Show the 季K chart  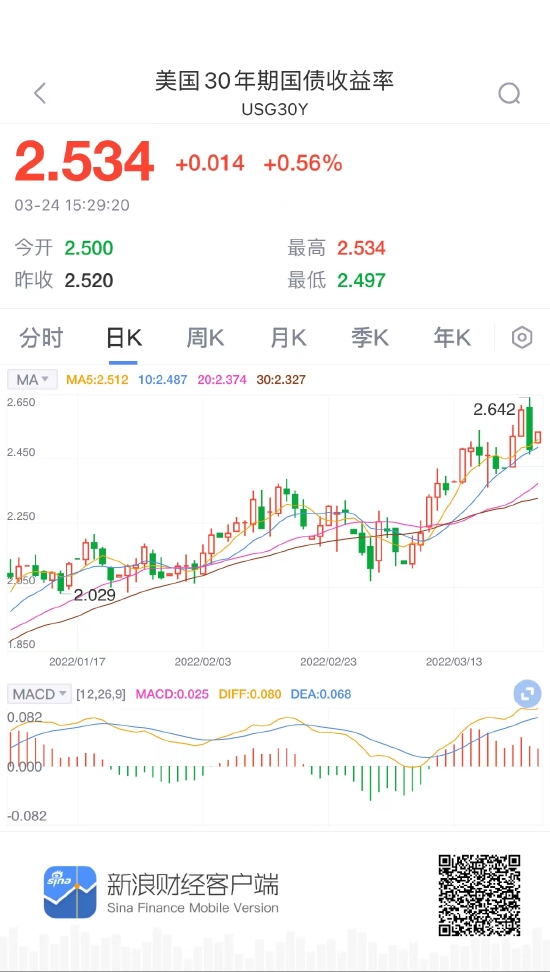pyautogui.click(x=370, y=338)
